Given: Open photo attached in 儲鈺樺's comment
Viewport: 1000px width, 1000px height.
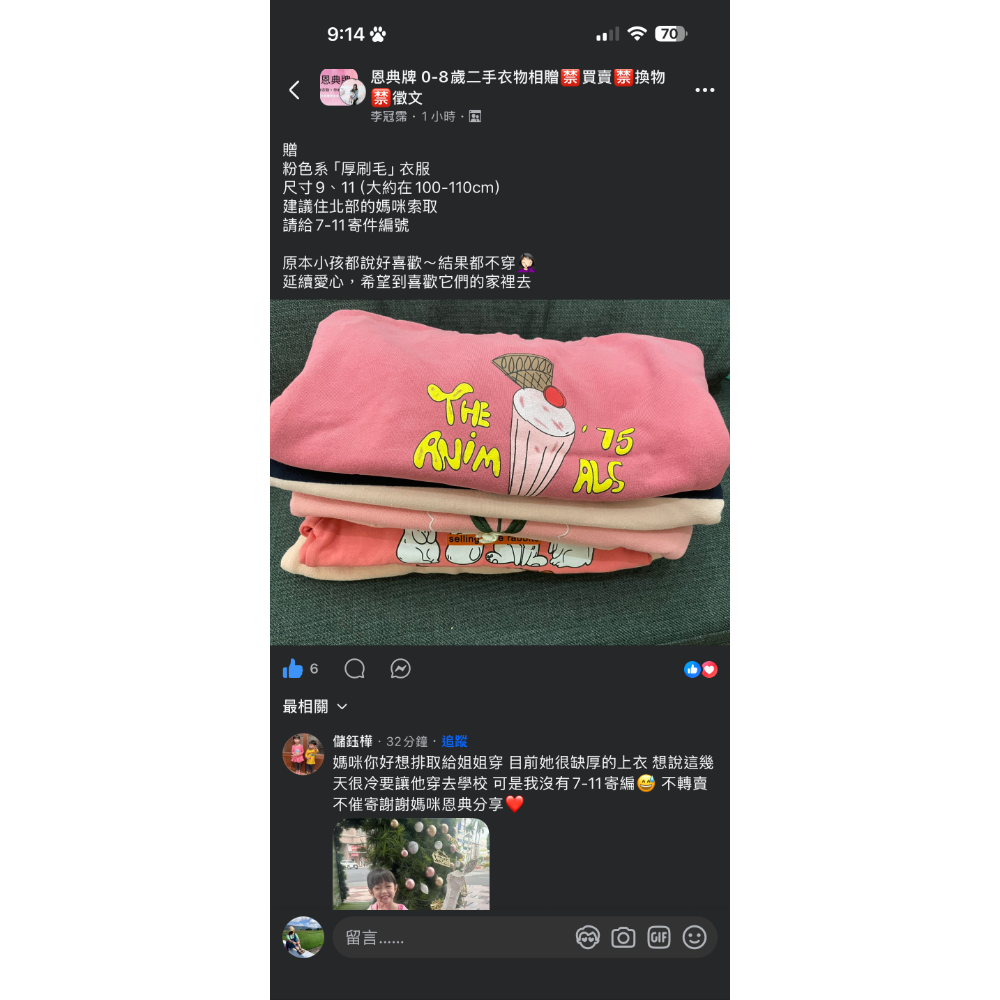Looking at the screenshot, I should tap(411, 864).
